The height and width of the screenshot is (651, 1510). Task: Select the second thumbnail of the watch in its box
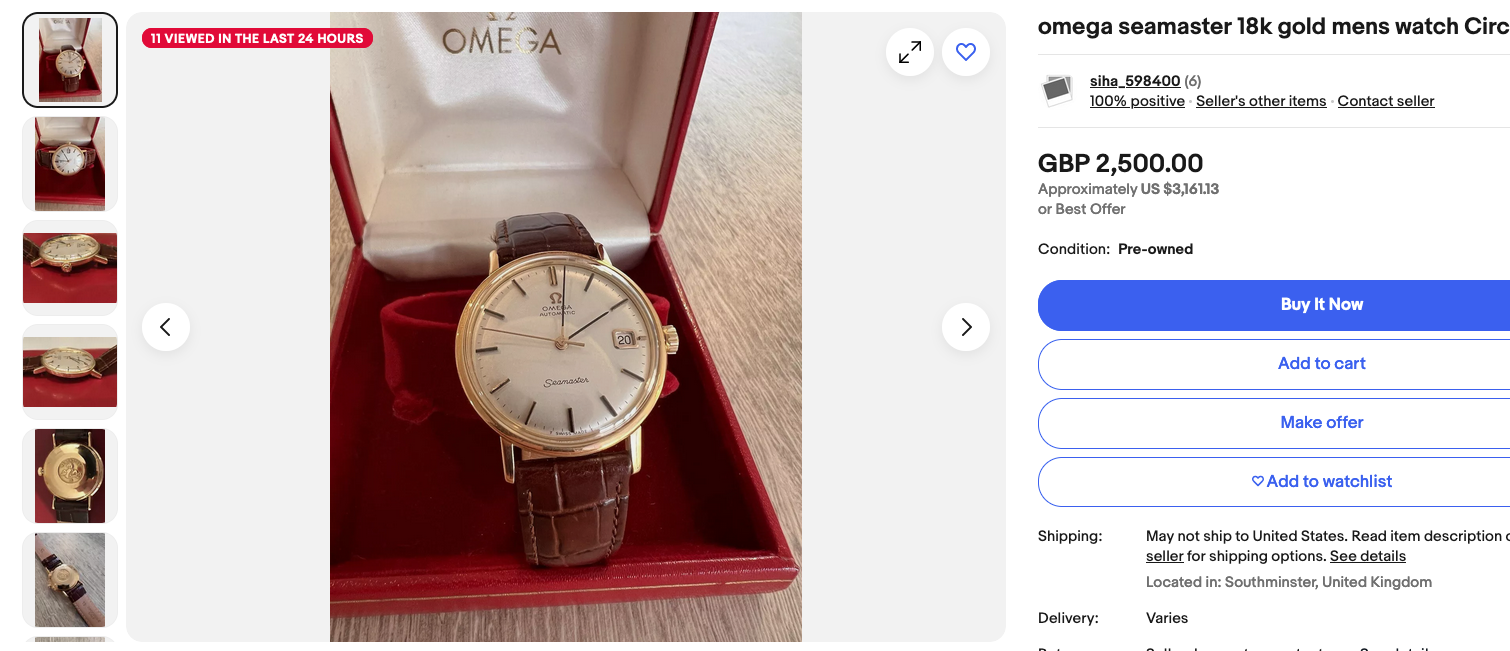pos(70,164)
